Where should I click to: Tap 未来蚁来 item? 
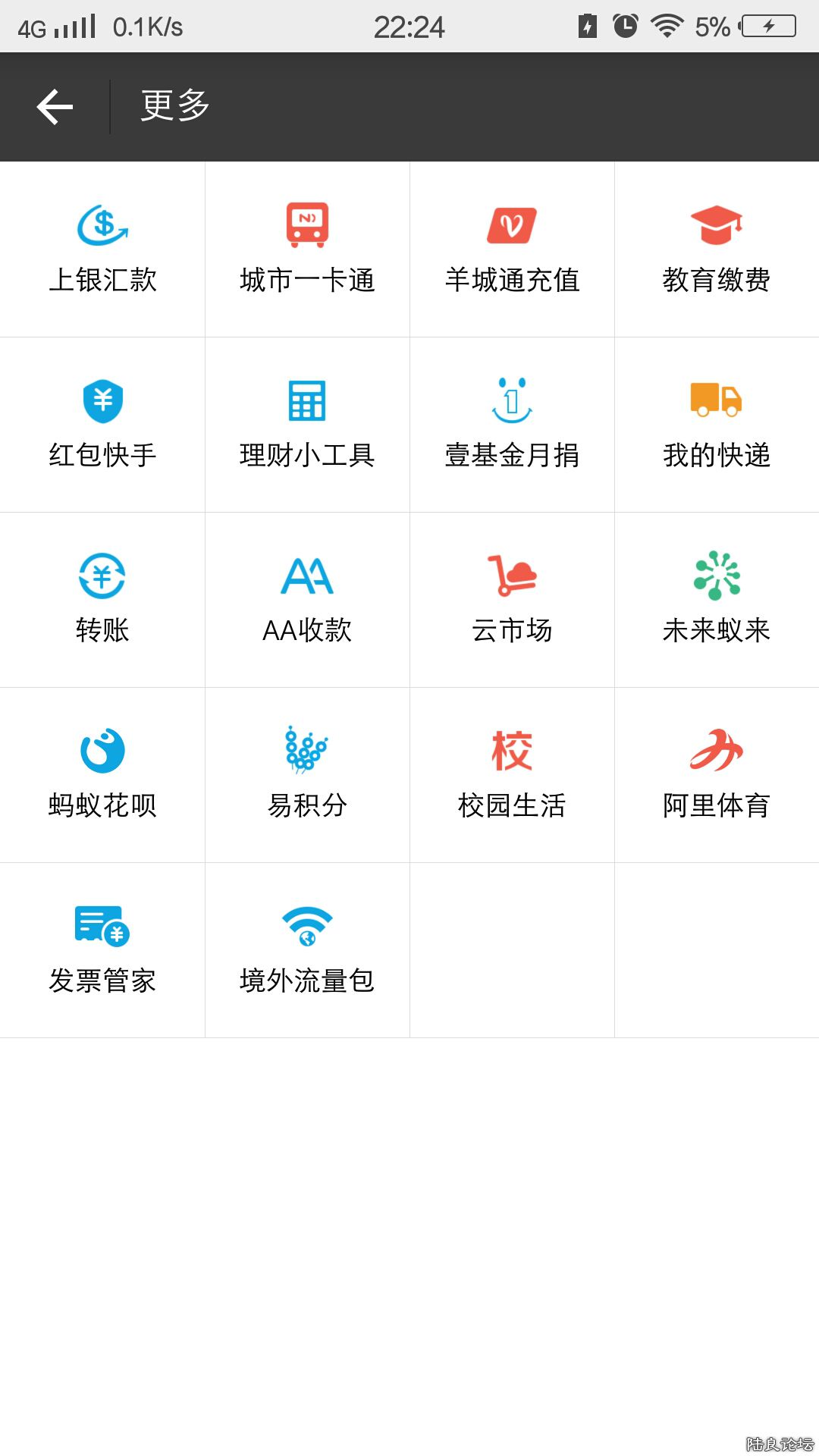coord(717,599)
